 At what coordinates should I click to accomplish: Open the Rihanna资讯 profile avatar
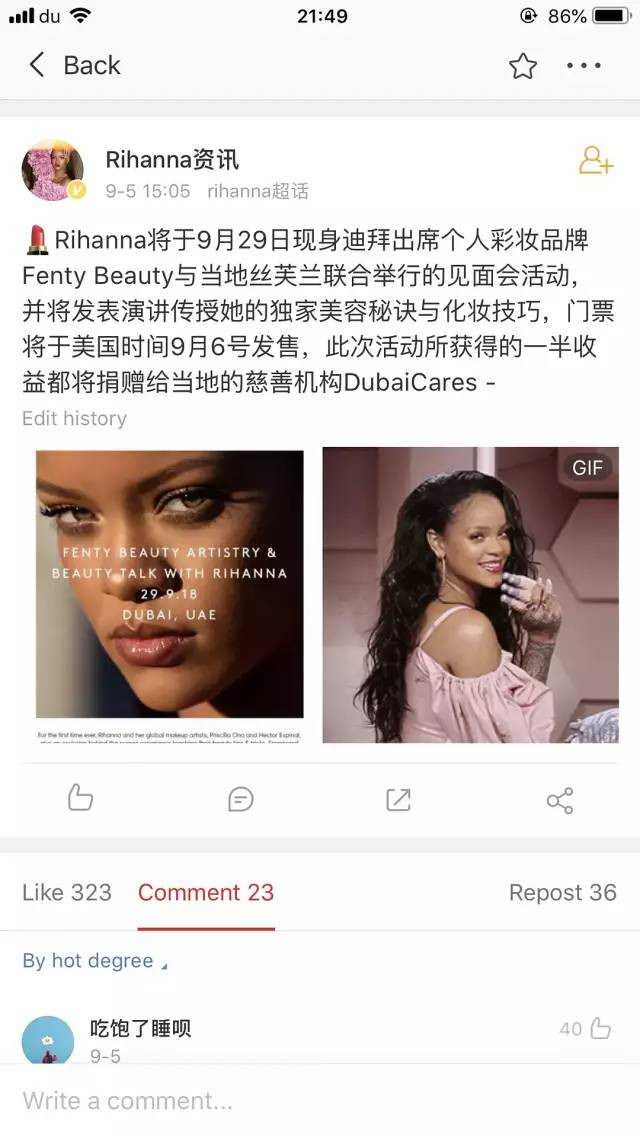point(53,171)
